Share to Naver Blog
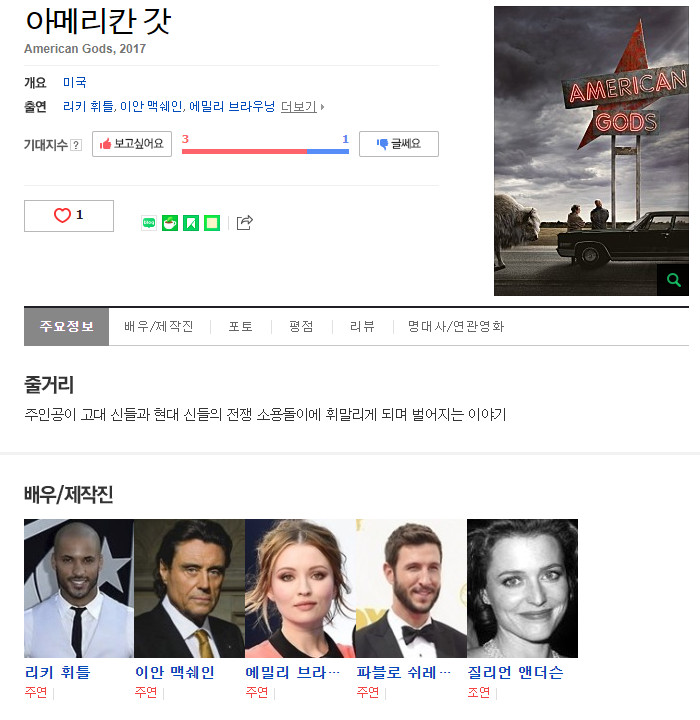This screenshot has width=700, height=720. (x=149, y=223)
